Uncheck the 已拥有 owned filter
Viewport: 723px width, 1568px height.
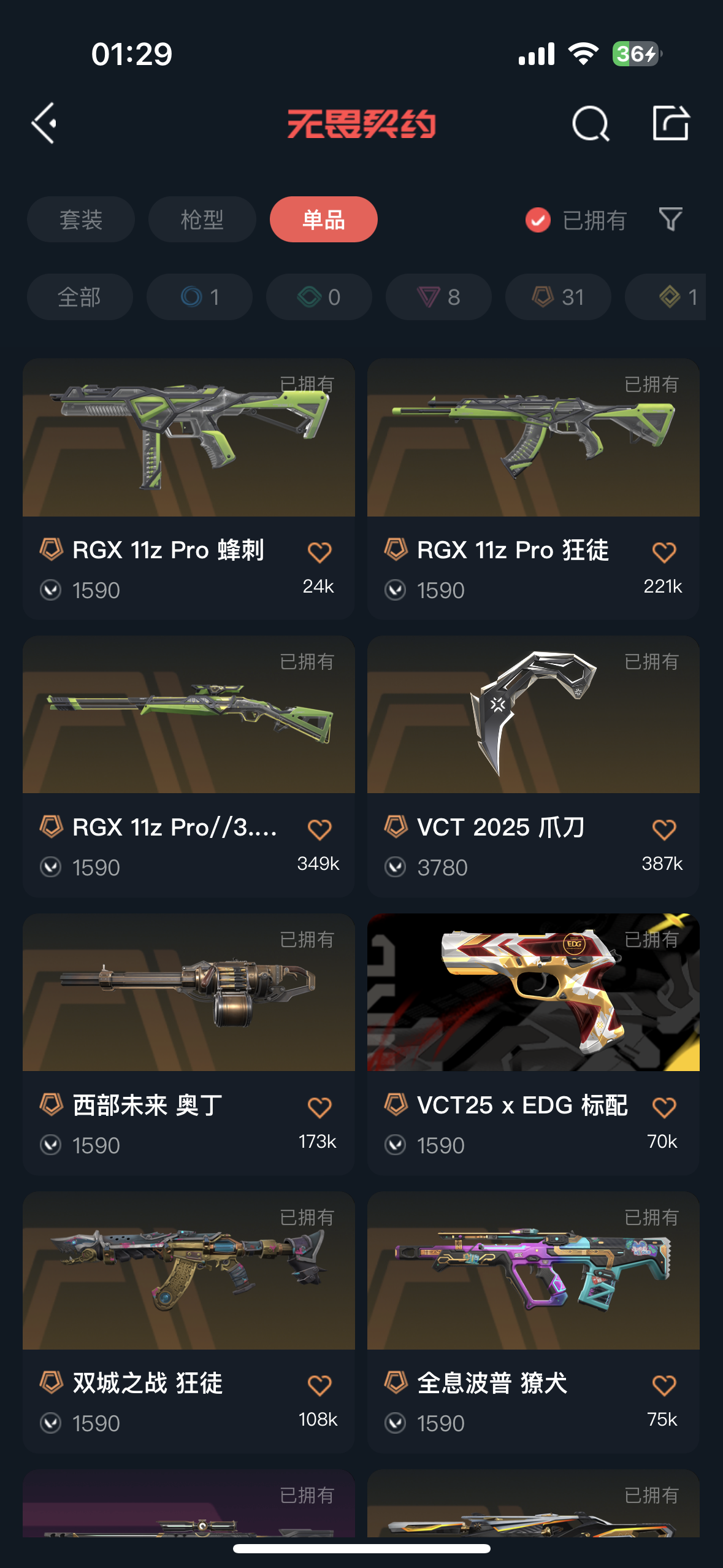[538, 220]
